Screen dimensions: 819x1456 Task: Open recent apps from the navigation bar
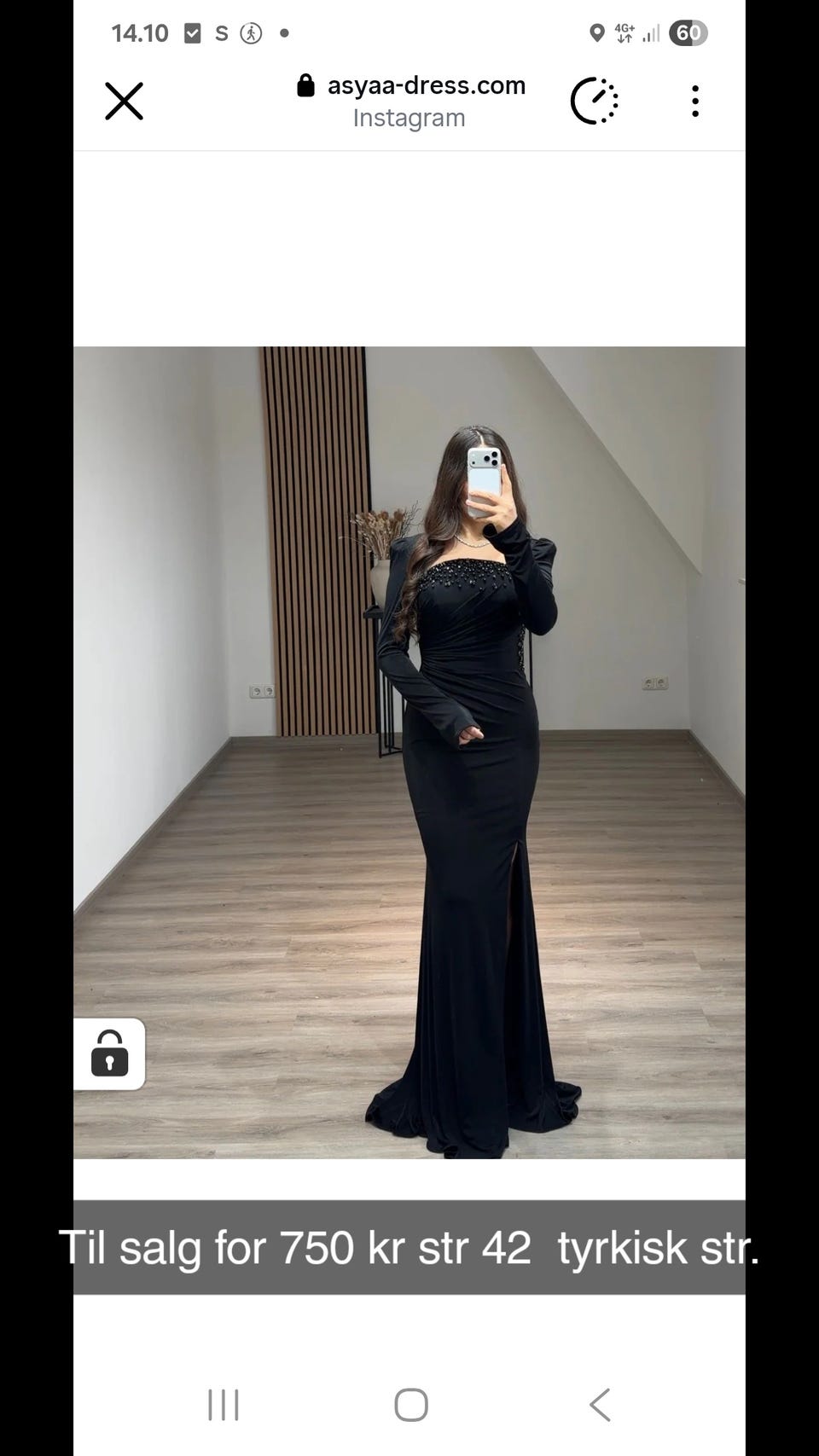click(x=224, y=1404)
